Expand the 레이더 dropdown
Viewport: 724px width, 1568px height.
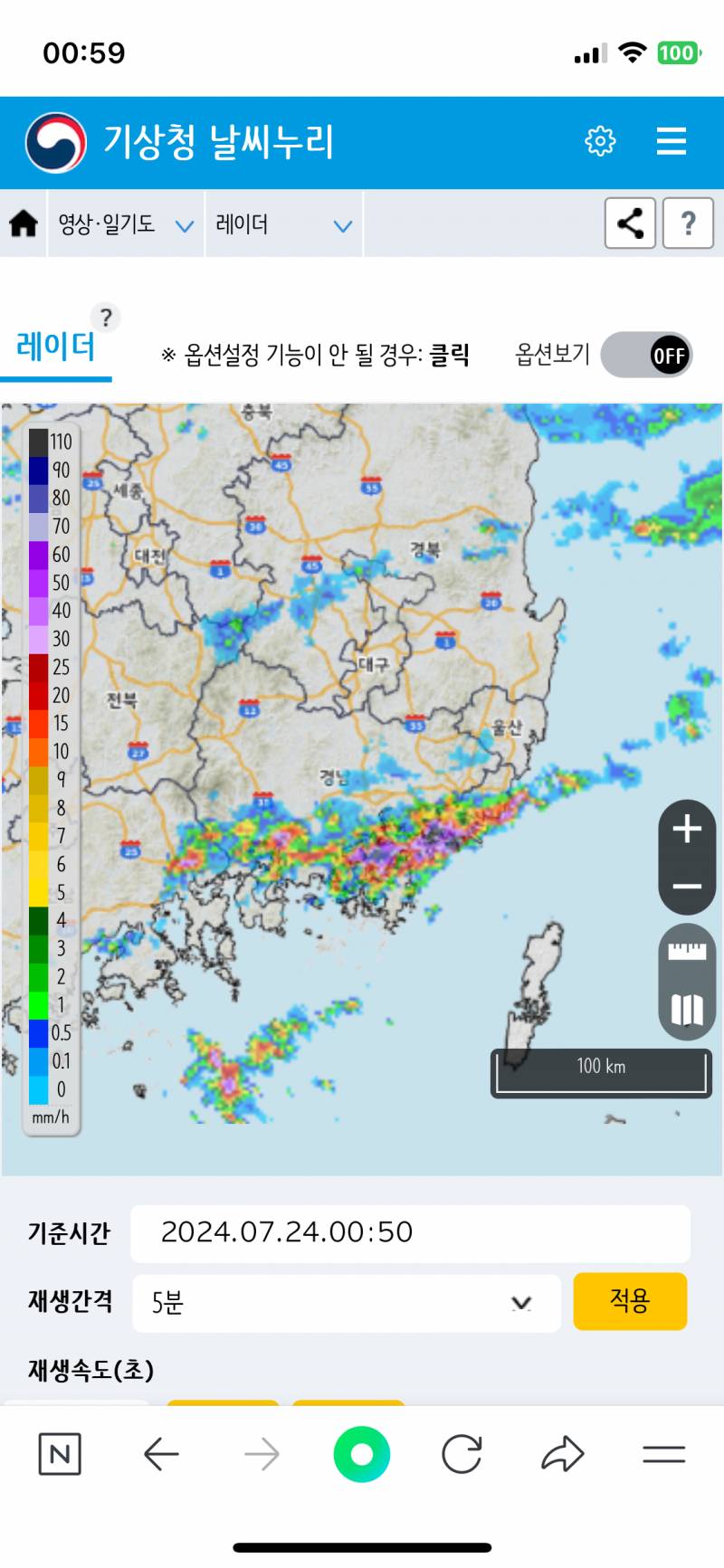pyautogui.click(x=284, y=224)
